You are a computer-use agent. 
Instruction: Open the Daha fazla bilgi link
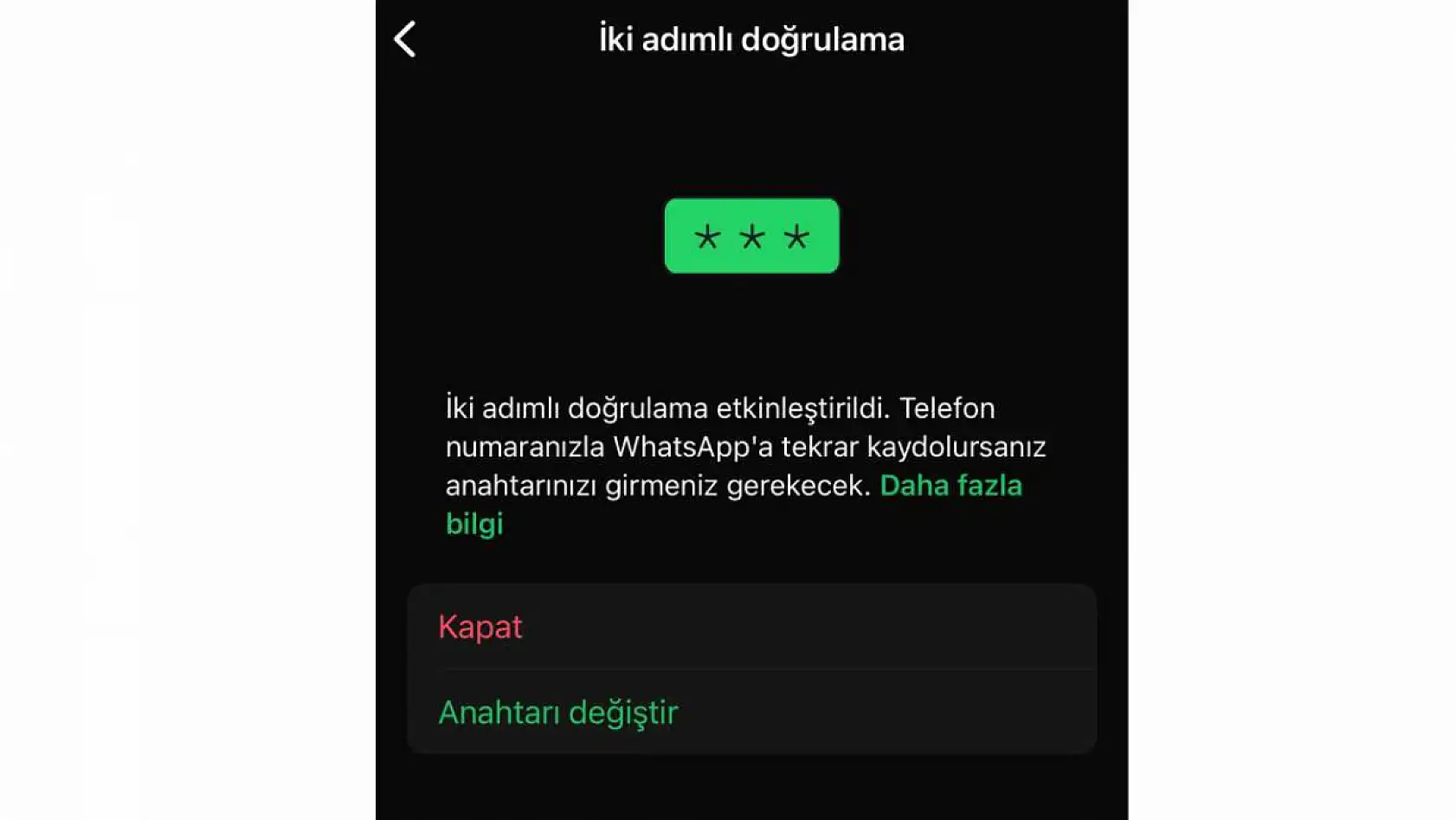point(950,486)
